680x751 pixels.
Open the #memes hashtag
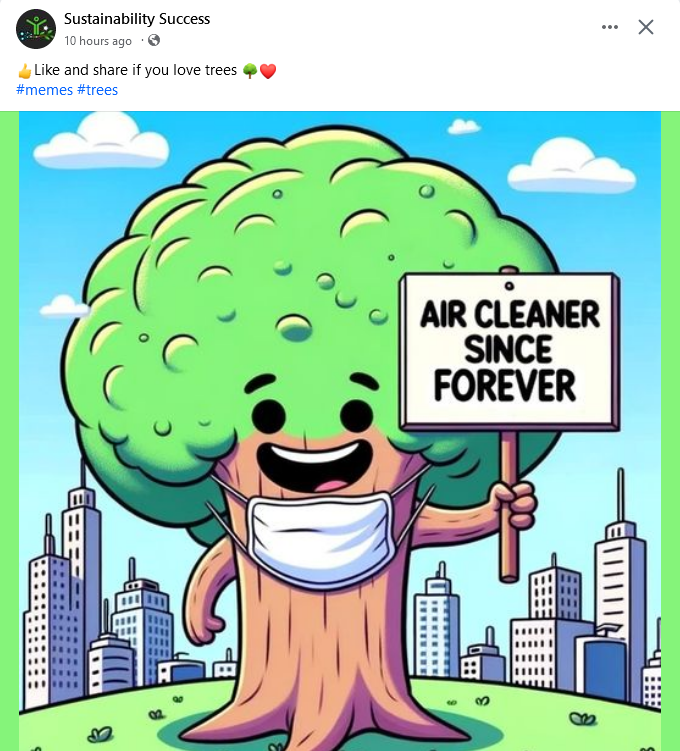[x=44, y=90]
